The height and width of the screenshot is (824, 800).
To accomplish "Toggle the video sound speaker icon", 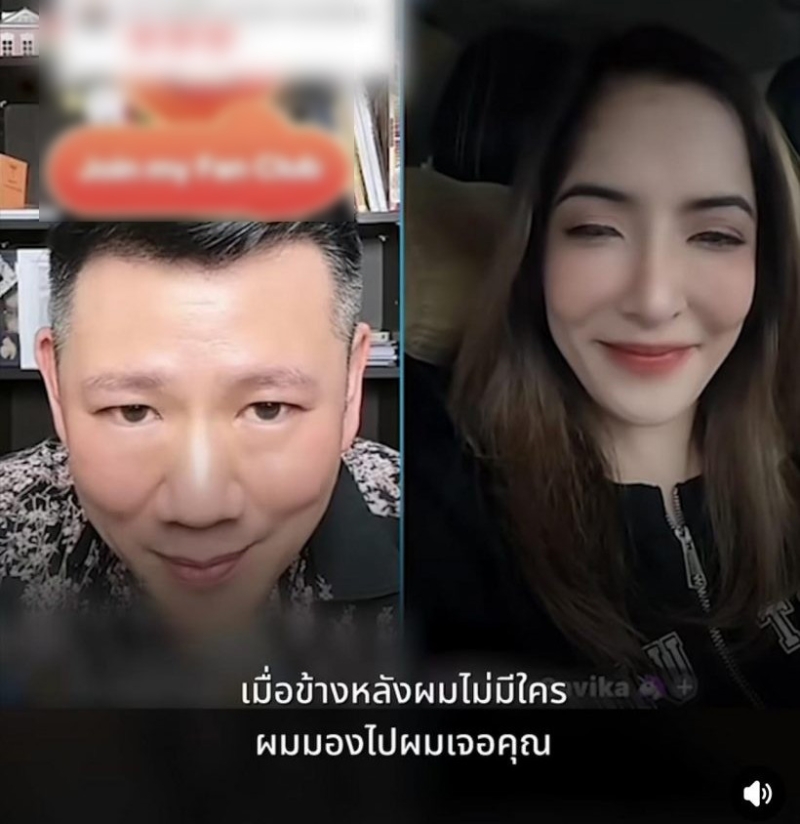I will (x=757, y=793).
